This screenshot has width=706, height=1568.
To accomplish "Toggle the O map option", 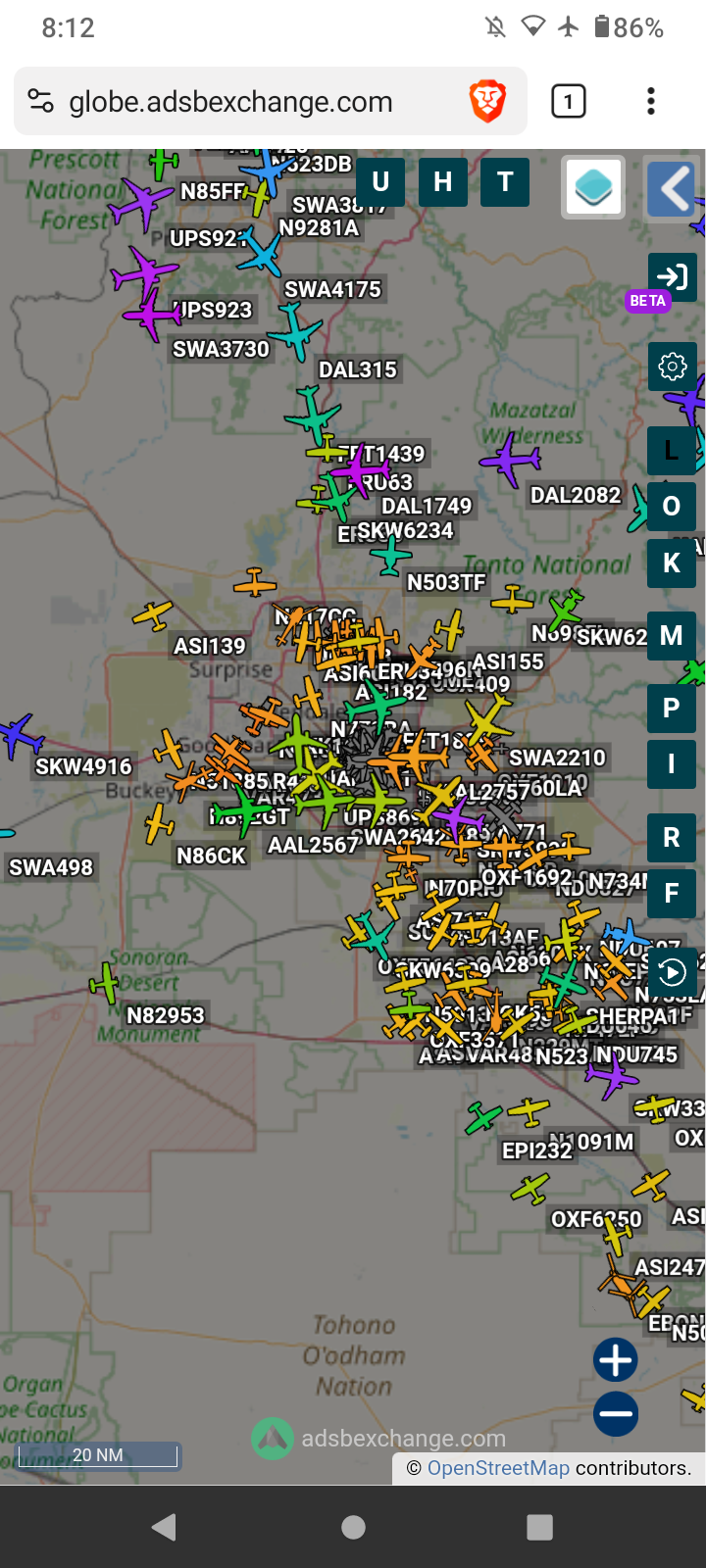I will (673, 506).
